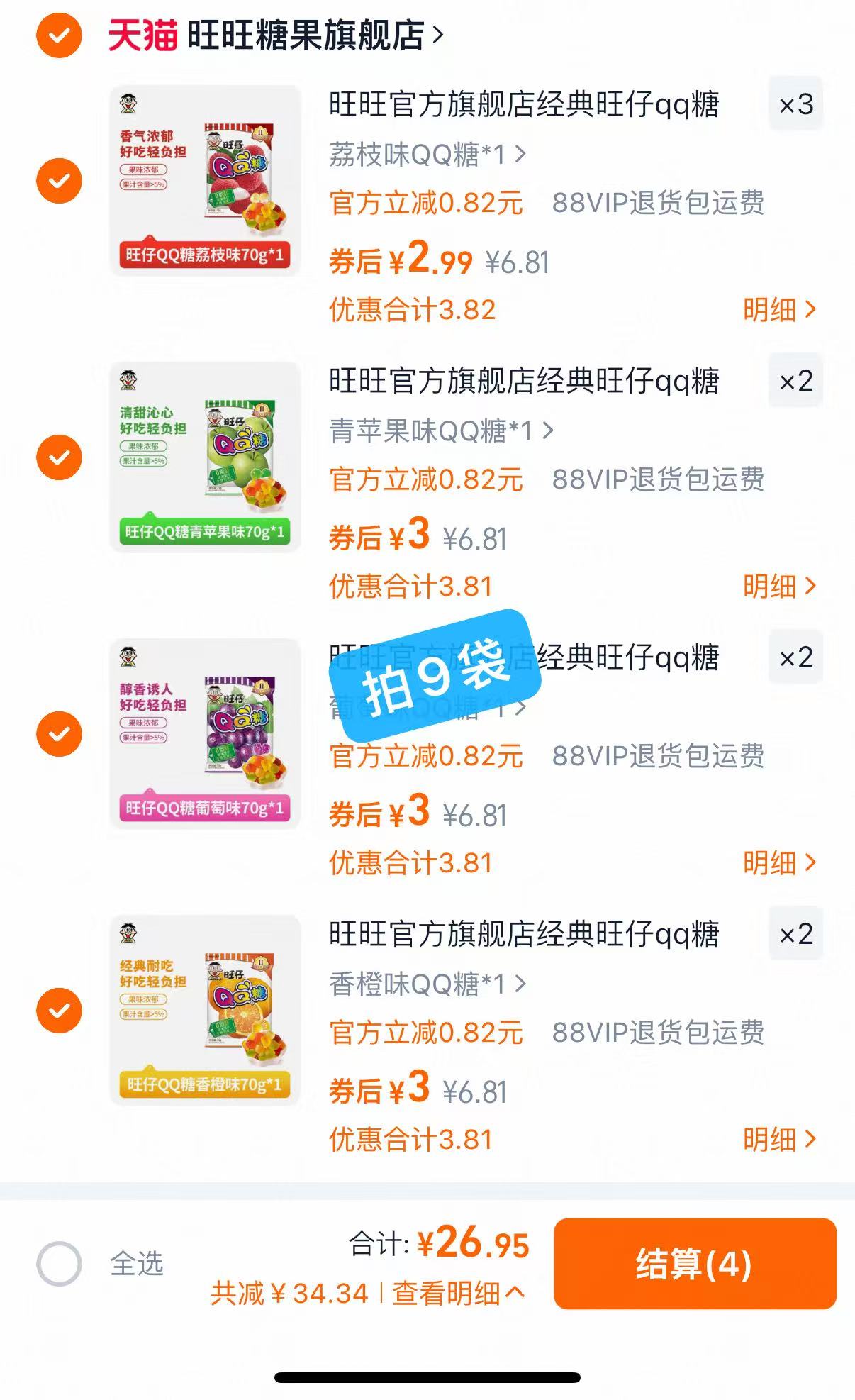Open the first 旺旺官方旗舰店经典旺仔qq糖 title
855x1400 pixels.
click(x=525, y=105)
